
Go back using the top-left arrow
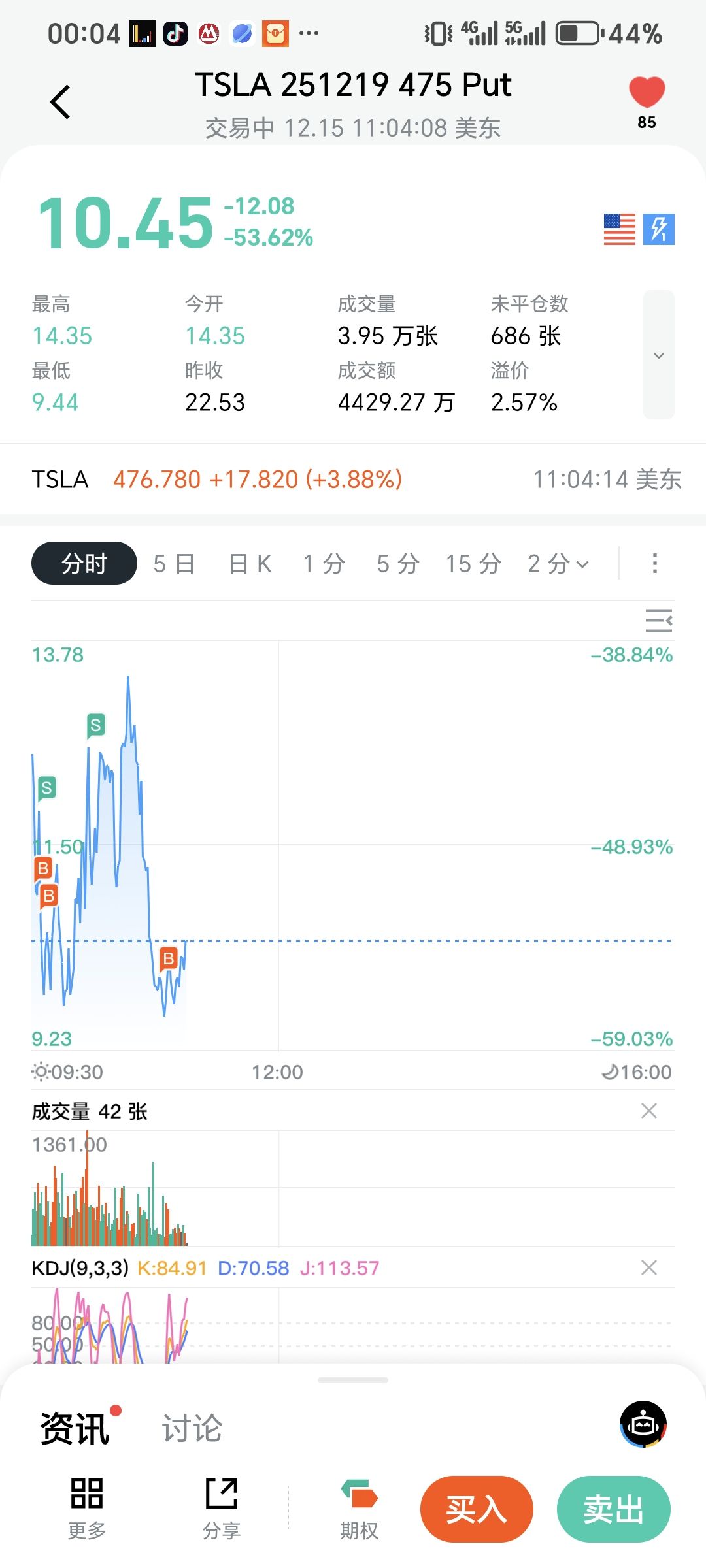(x=60, y=102)
